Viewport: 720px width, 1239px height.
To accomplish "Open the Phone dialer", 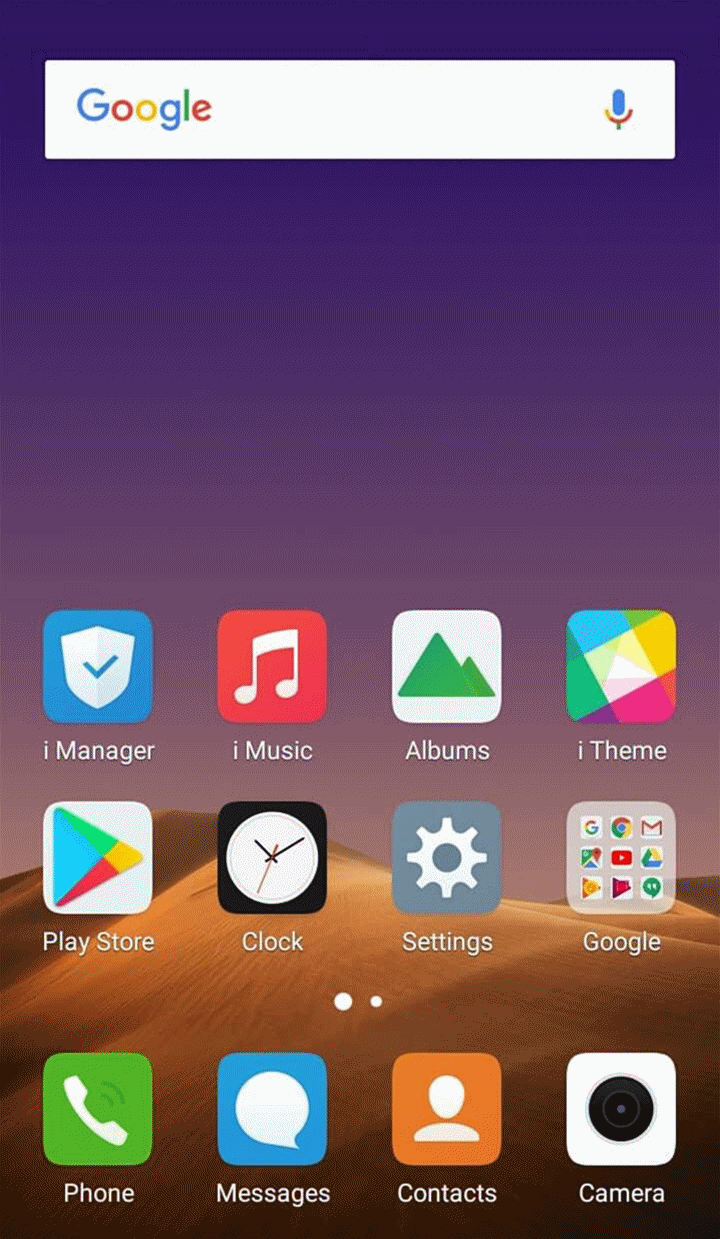I will click(x=98, y=1108).
